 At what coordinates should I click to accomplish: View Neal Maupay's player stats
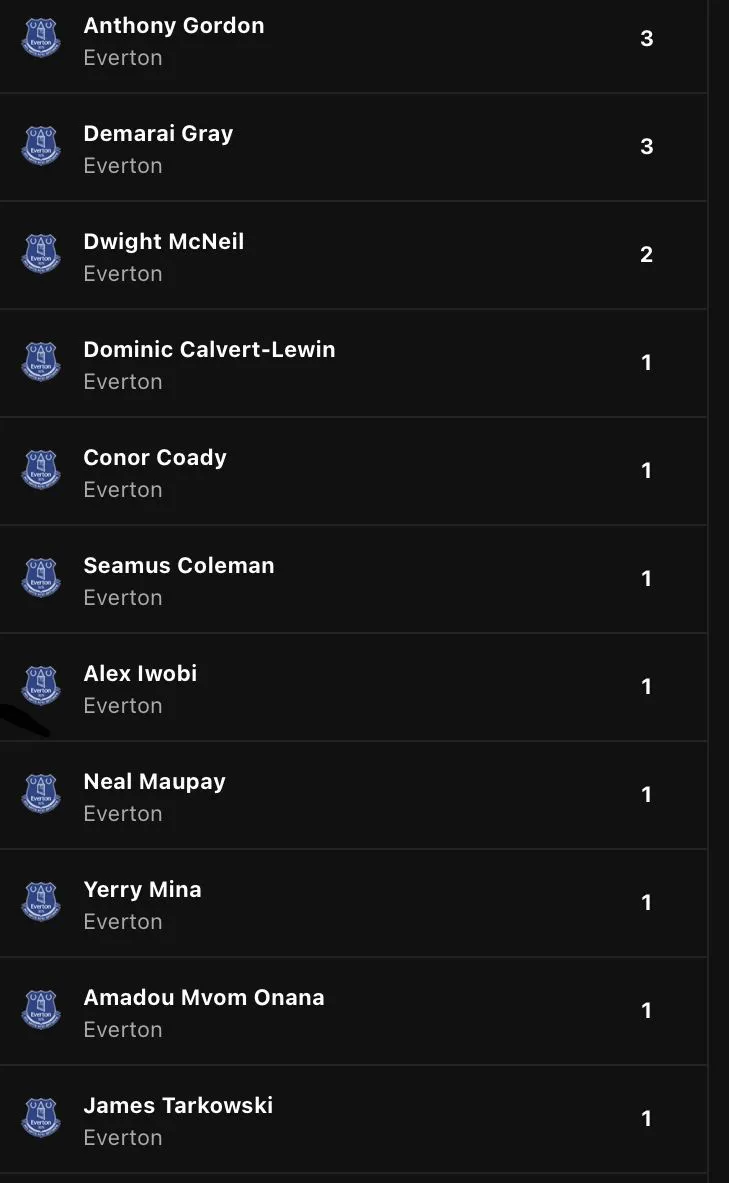[x=154, y=796]
